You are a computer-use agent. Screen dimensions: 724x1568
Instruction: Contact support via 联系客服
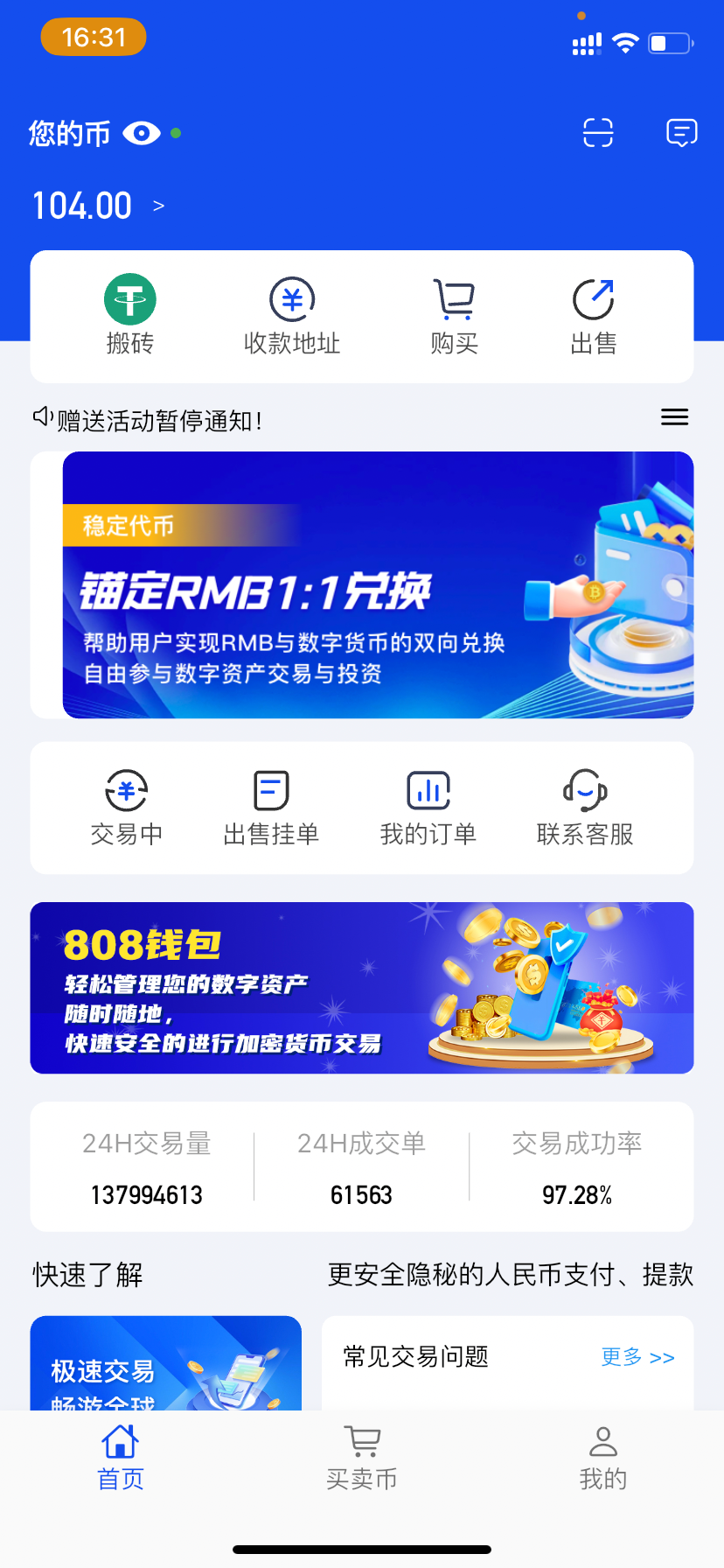coord(585,808)
